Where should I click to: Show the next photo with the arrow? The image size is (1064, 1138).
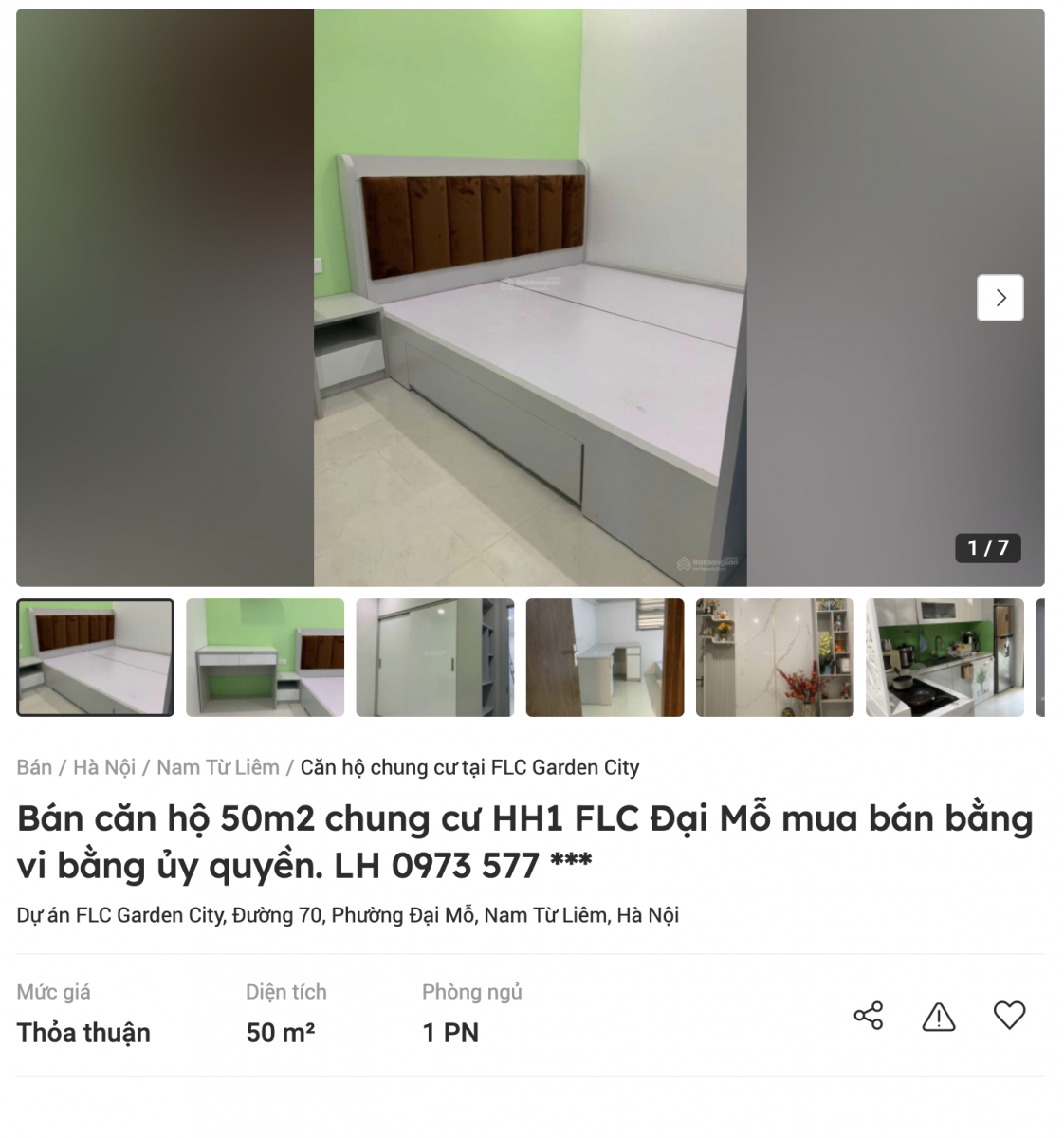1000,298
